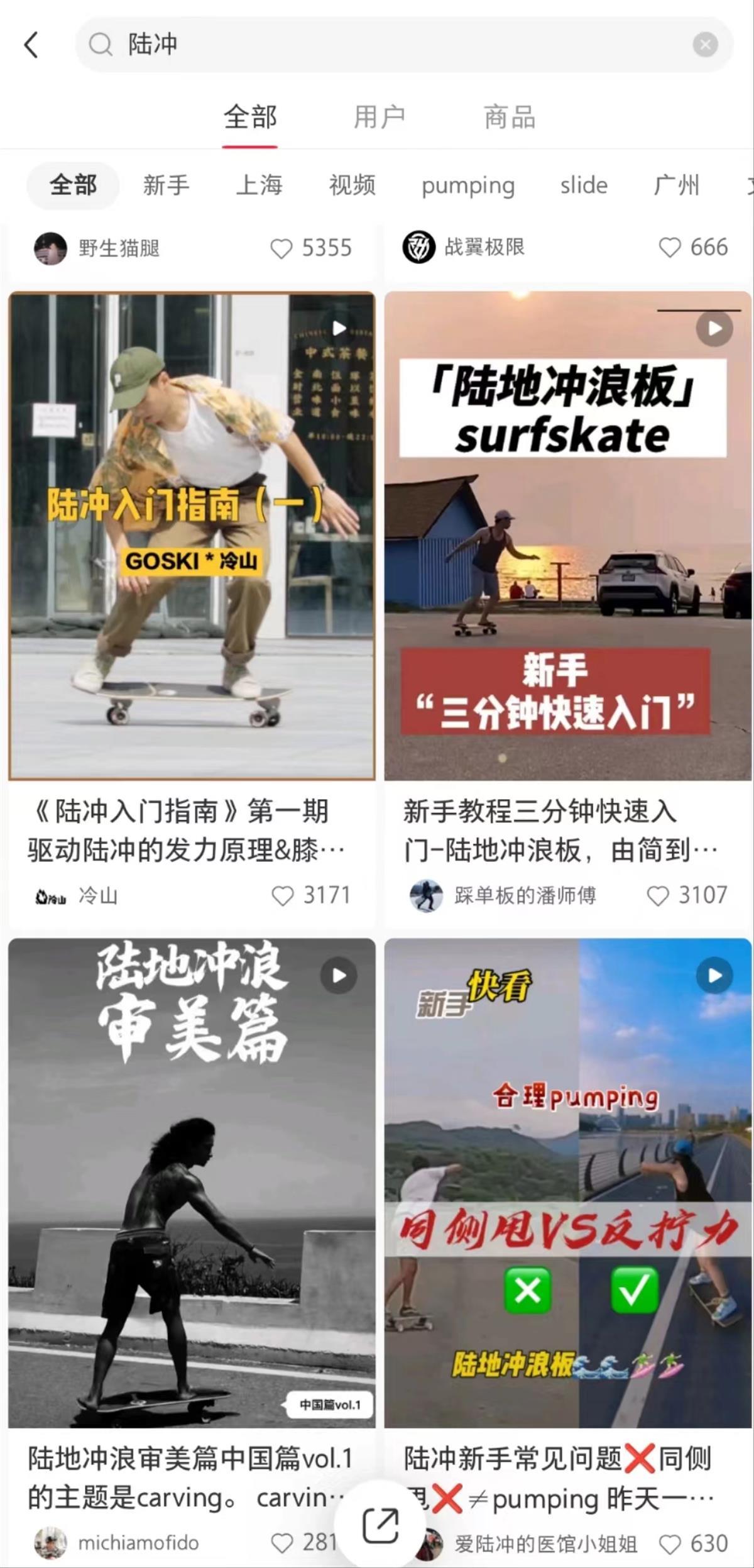Select the slide filter chip
Viewport: 754px width, 1568px height.
click(x=584, y=185)
